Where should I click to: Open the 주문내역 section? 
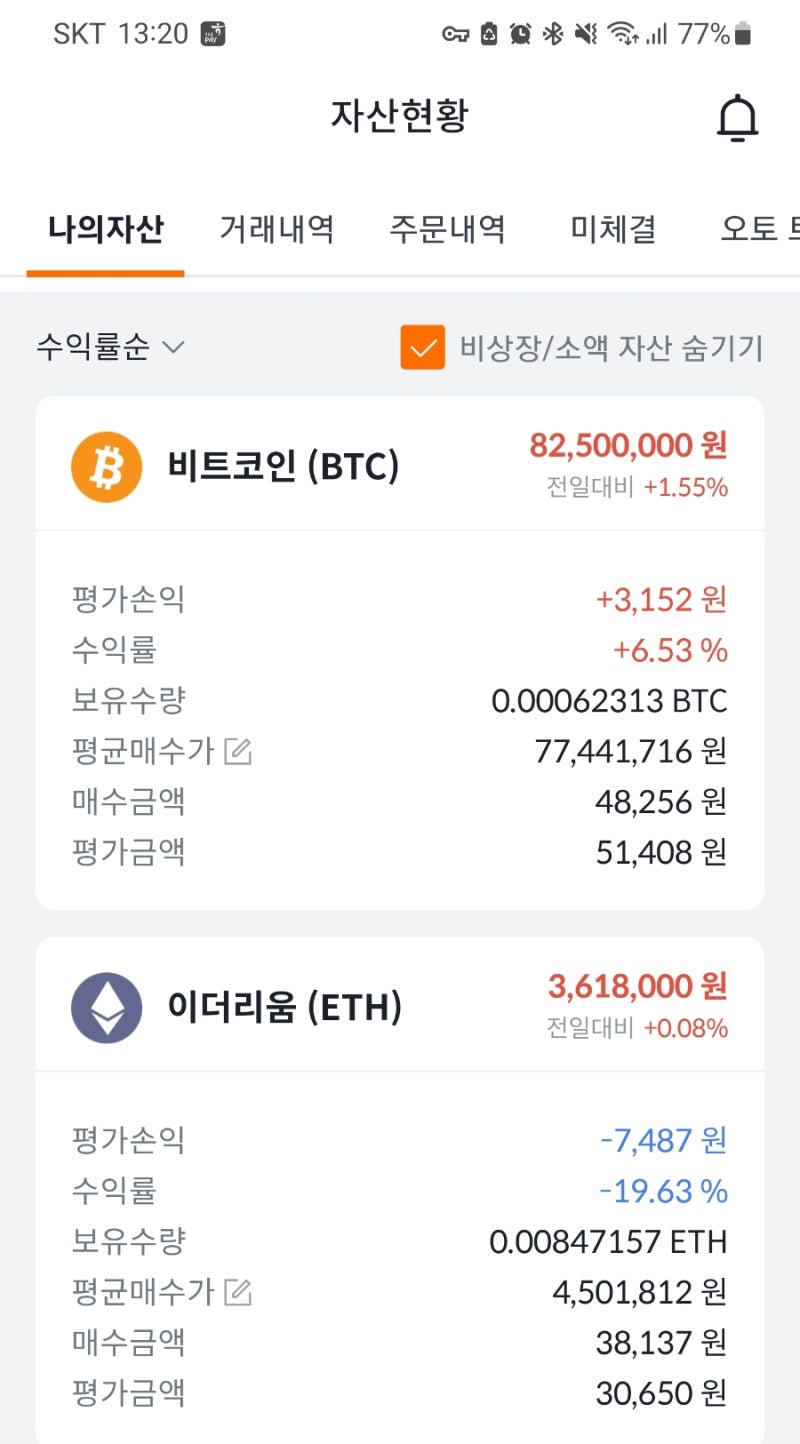[446, 229]
